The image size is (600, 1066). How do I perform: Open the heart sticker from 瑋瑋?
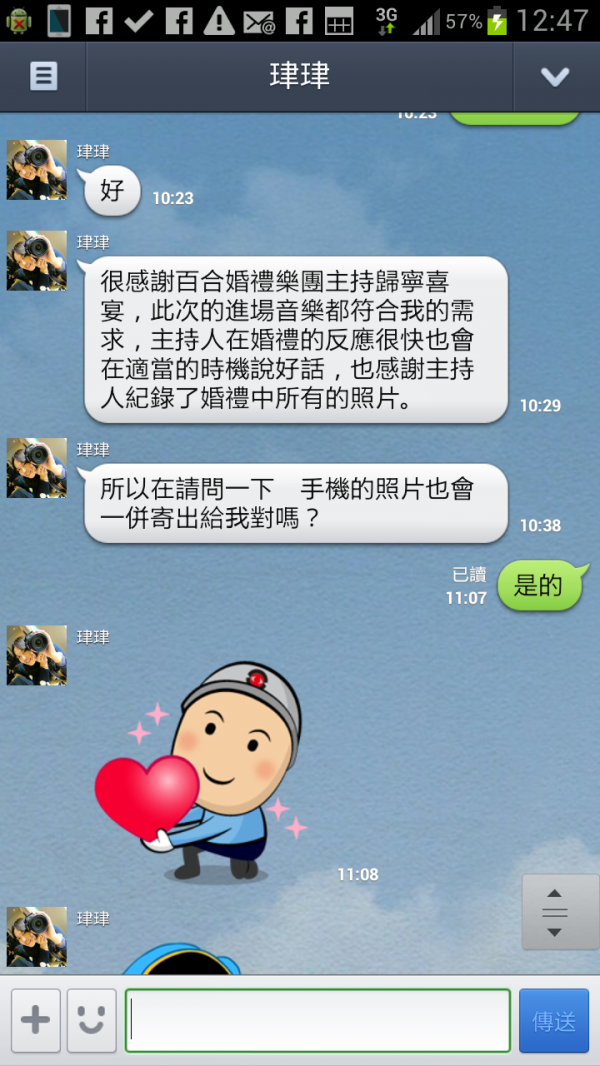pyautogui.click(x=200, y=770)
